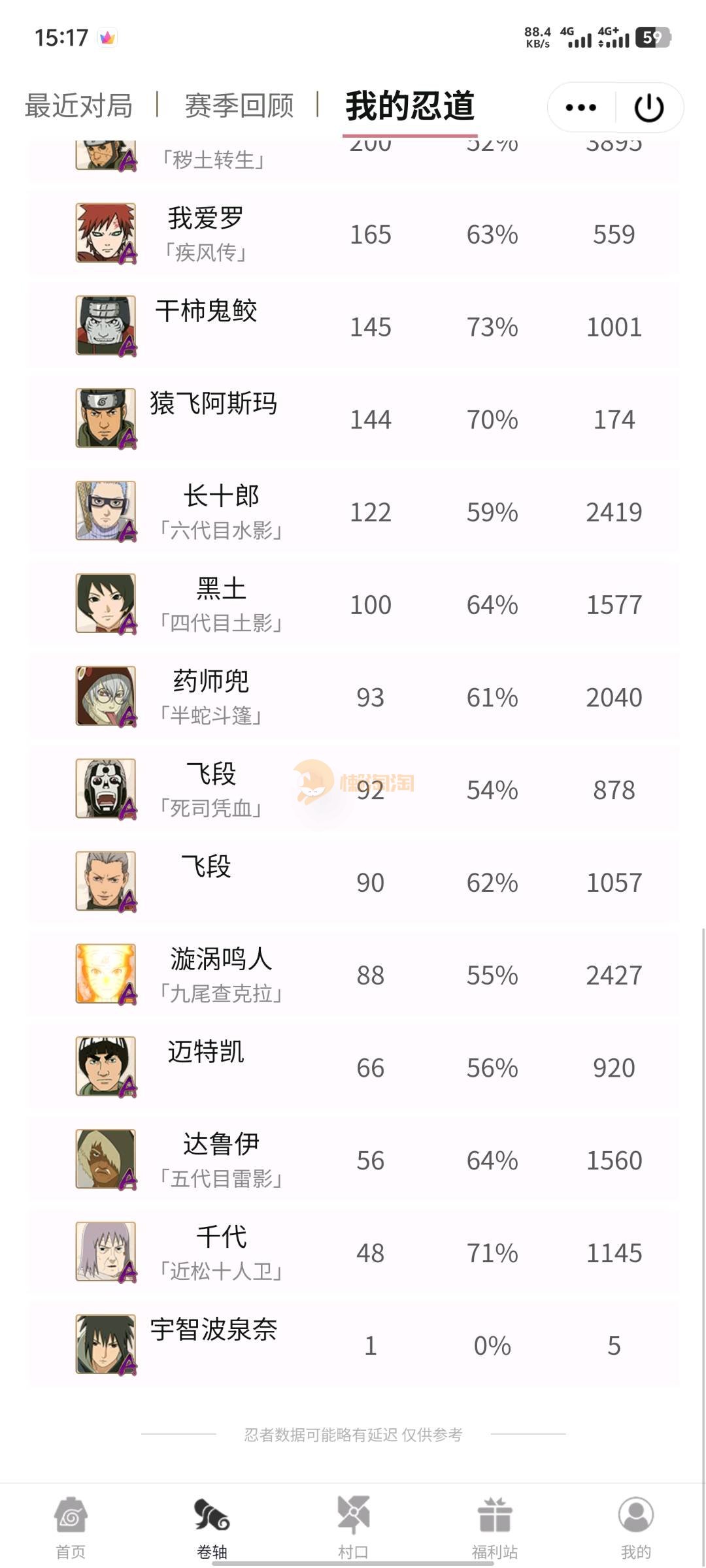Tap the mini-program close power icon
The height and width of the screenshot is (1568, 706).
click(x=648, y=107)
